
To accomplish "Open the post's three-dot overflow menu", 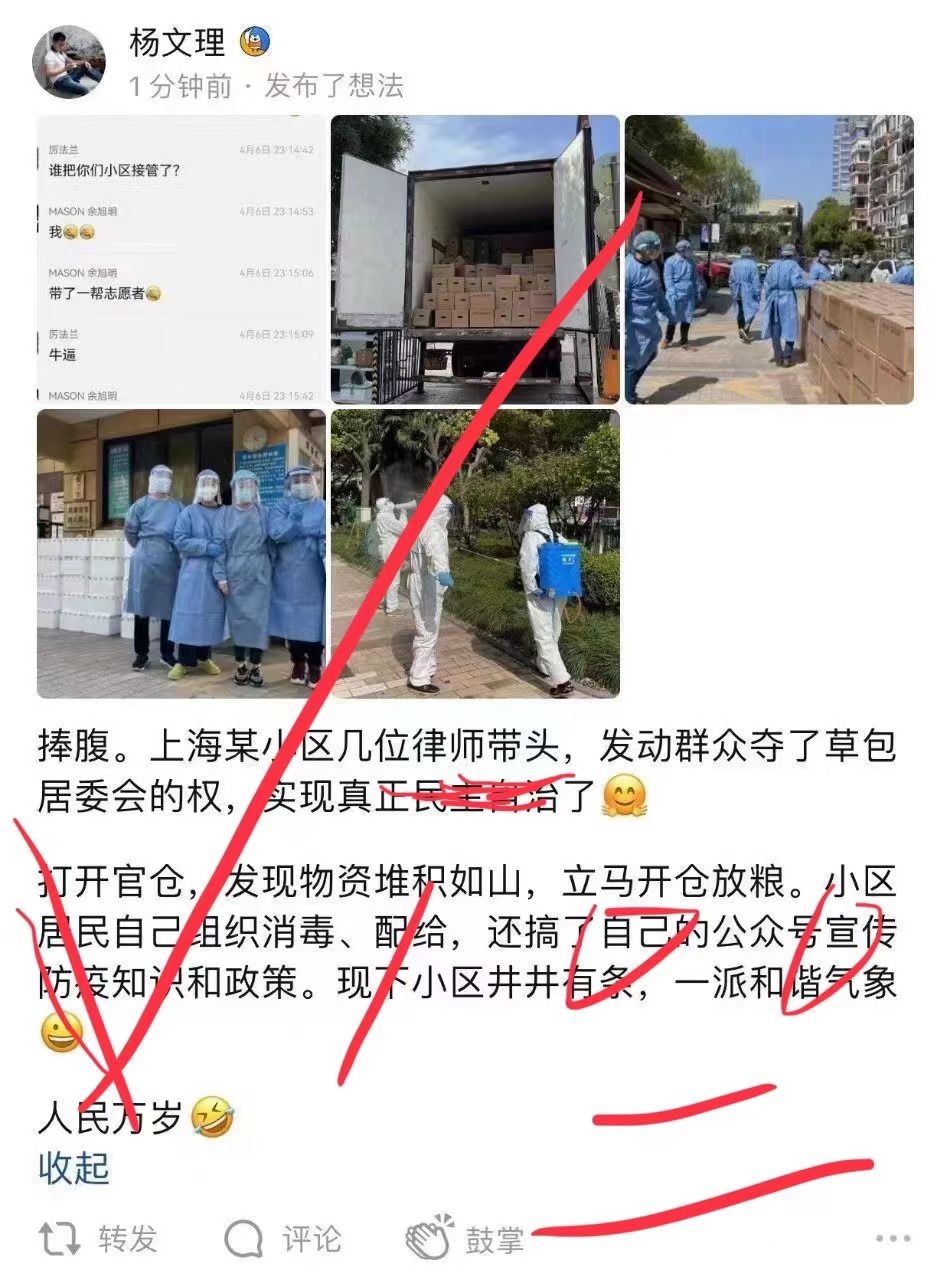I will [x=892, y=1239].
